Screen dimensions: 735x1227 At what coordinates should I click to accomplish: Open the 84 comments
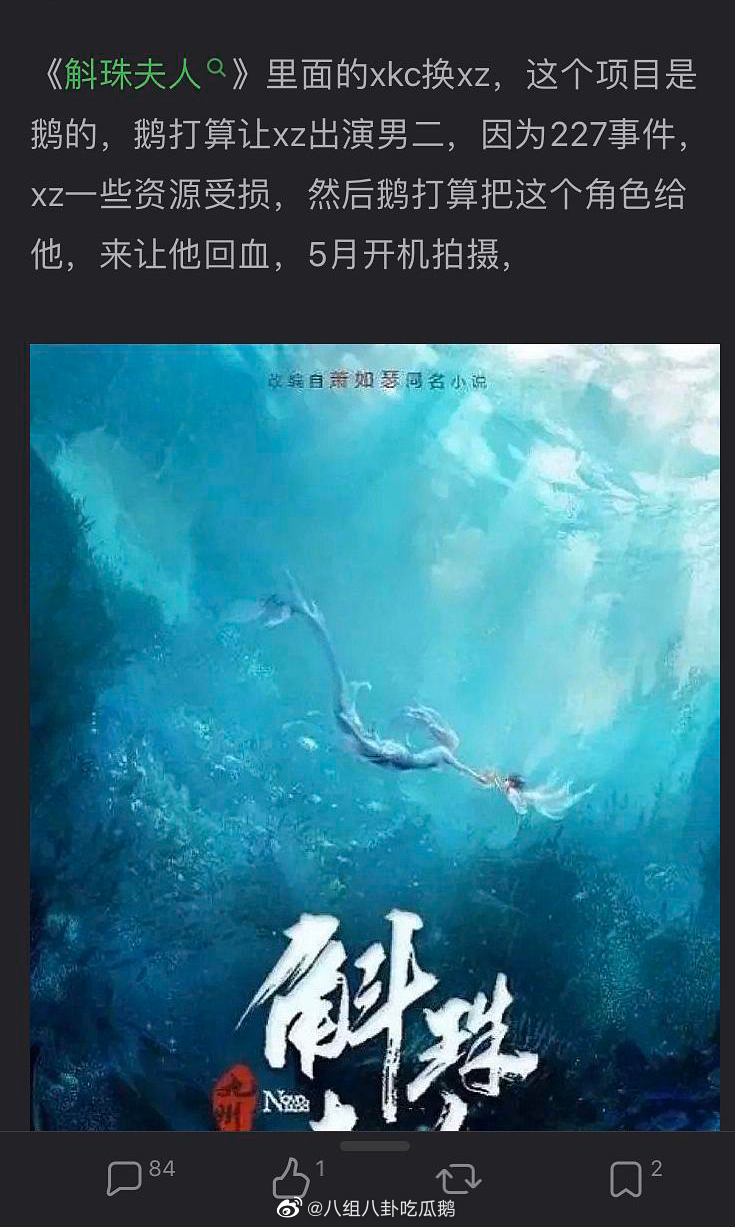tap(126, 1178)
